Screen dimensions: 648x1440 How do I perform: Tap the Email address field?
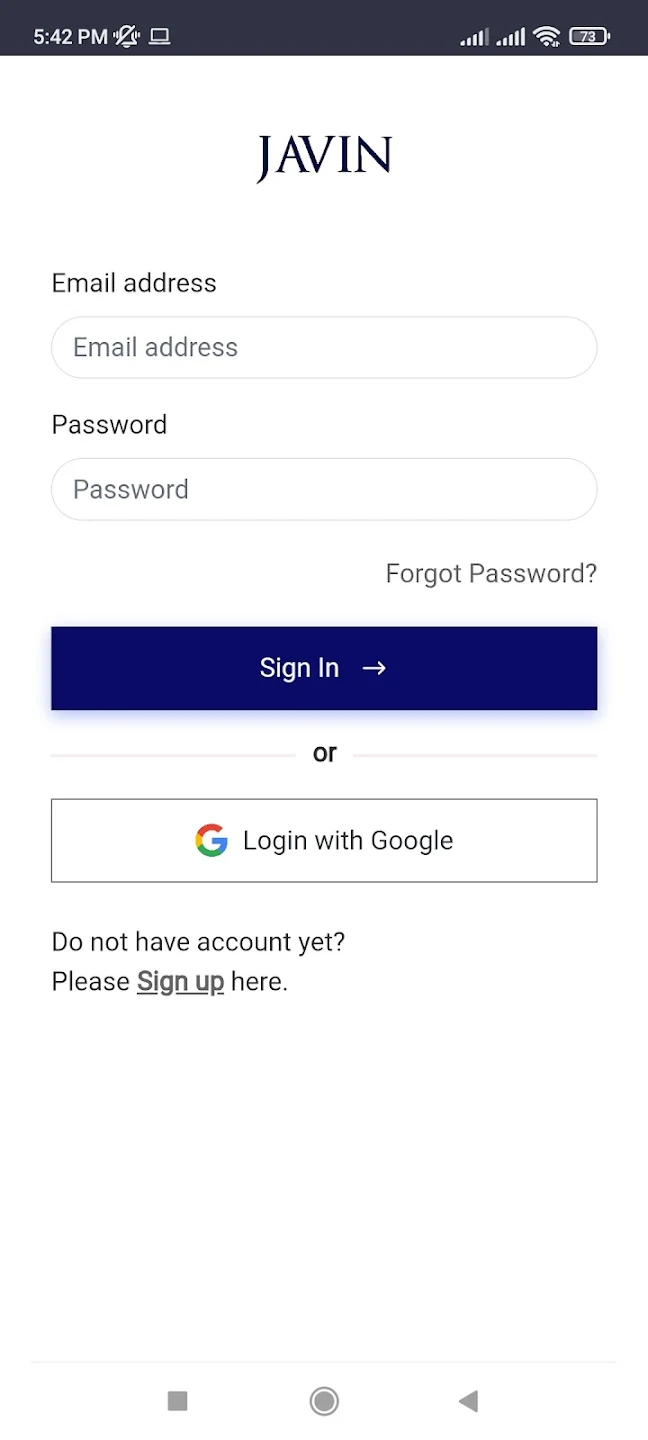click(324, 347)
